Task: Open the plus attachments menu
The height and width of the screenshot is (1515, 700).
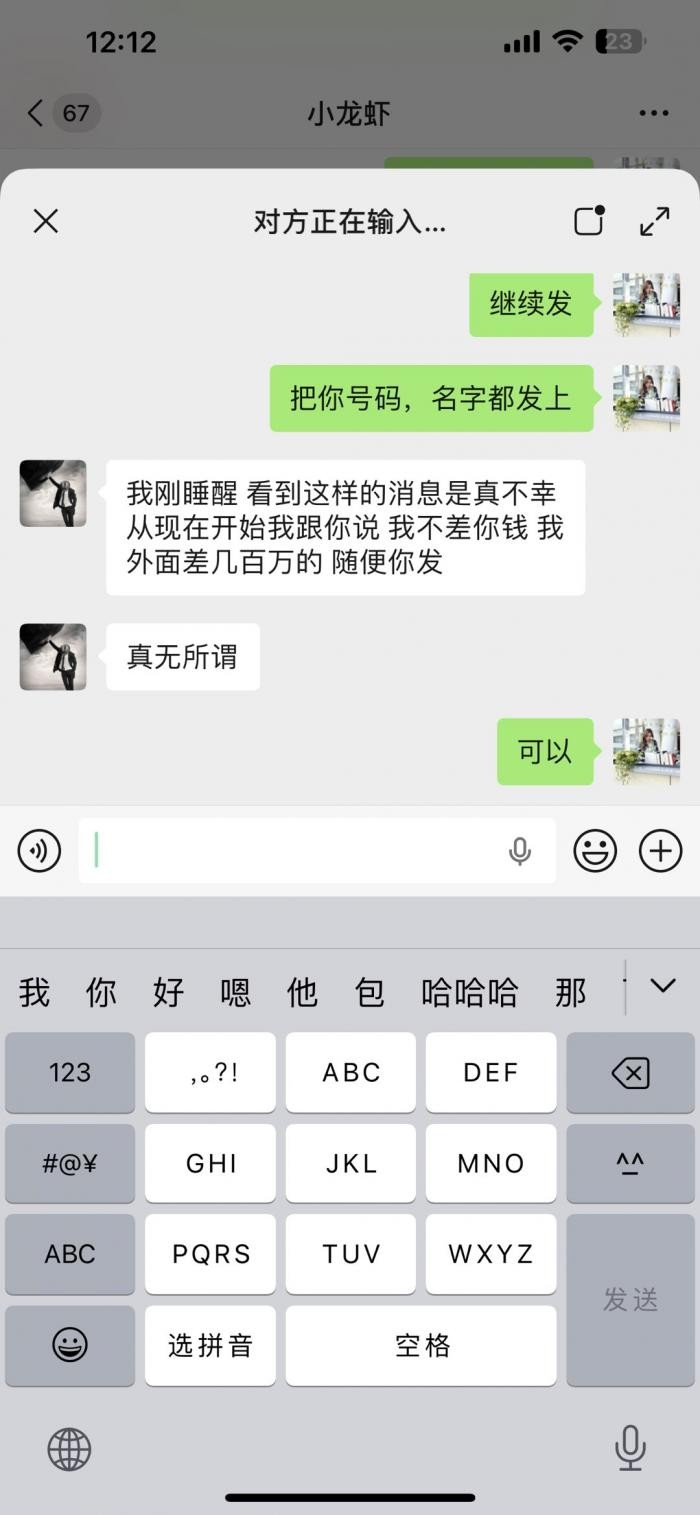Action: point(660,851)
